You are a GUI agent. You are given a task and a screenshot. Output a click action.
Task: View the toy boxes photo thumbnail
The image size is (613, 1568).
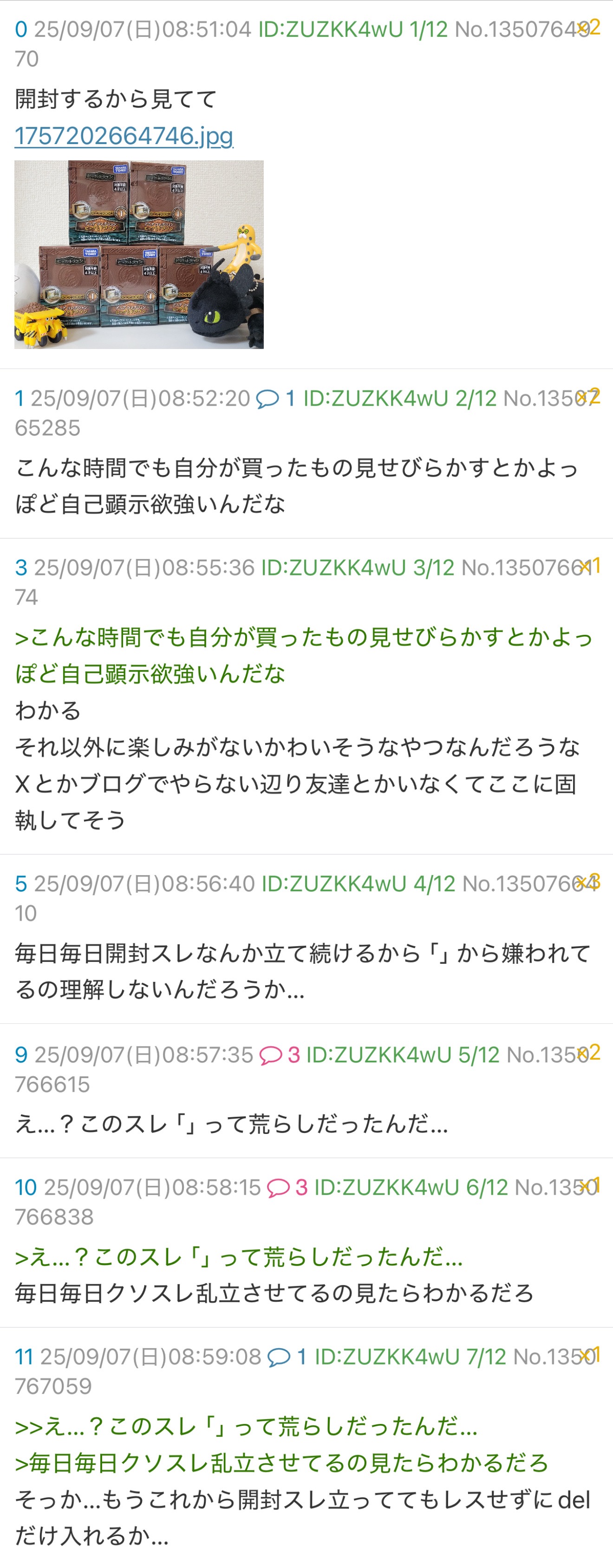click(139, 254)
